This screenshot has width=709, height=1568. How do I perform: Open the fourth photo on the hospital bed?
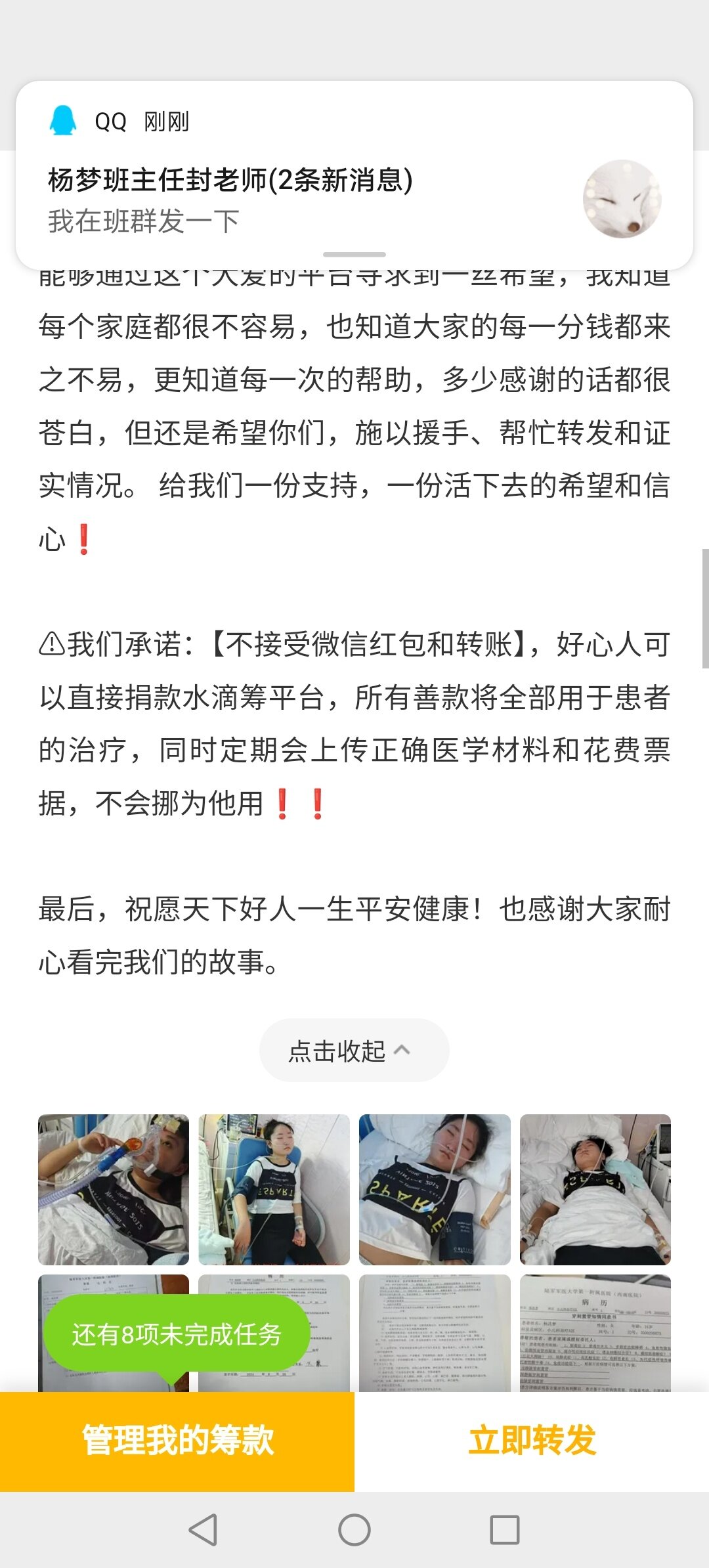tap(595, 1189)
